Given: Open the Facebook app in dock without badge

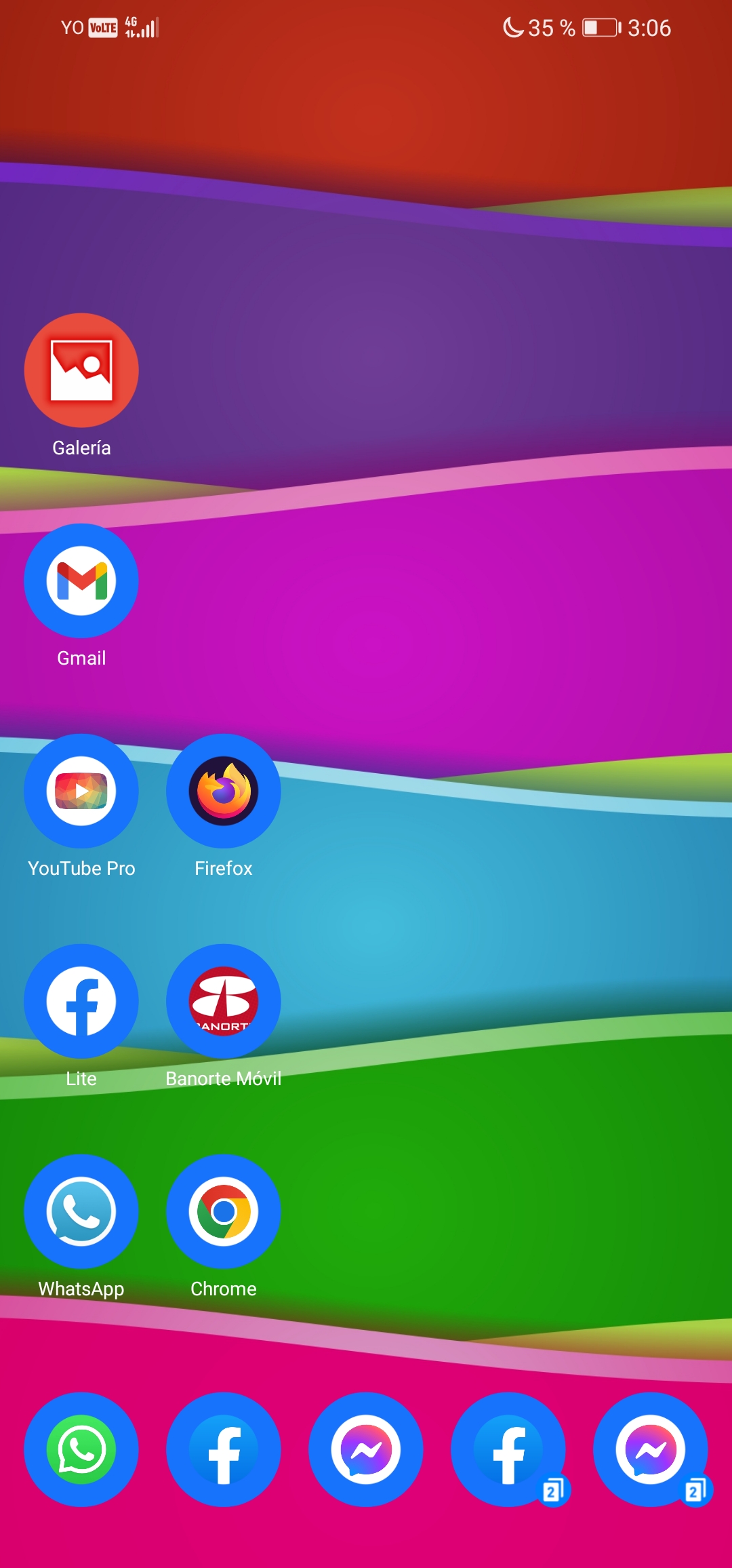Looking at the screenshot, I should tap(224, 1449).
